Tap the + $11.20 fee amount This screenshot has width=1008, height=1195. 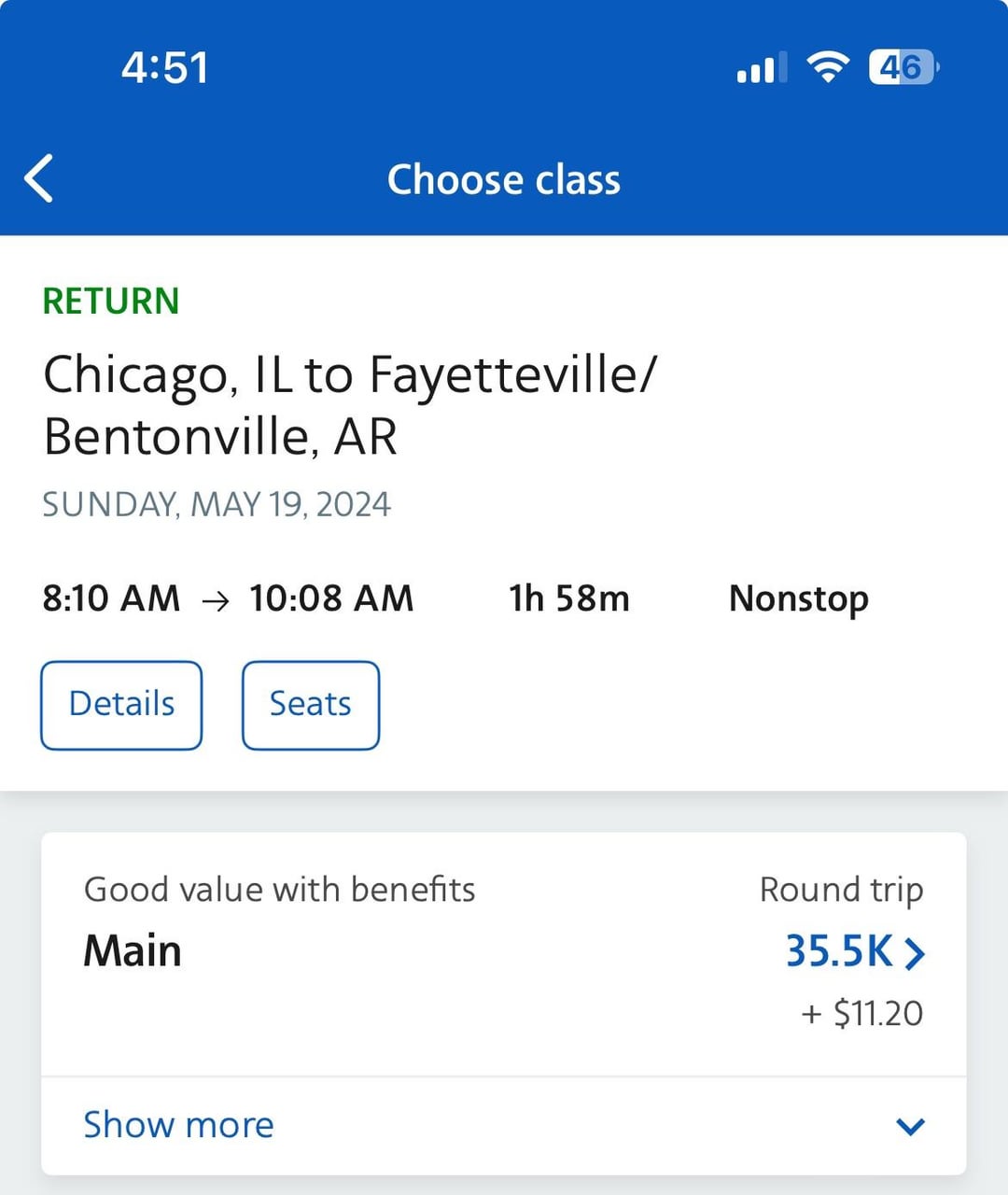(861, 1012)
